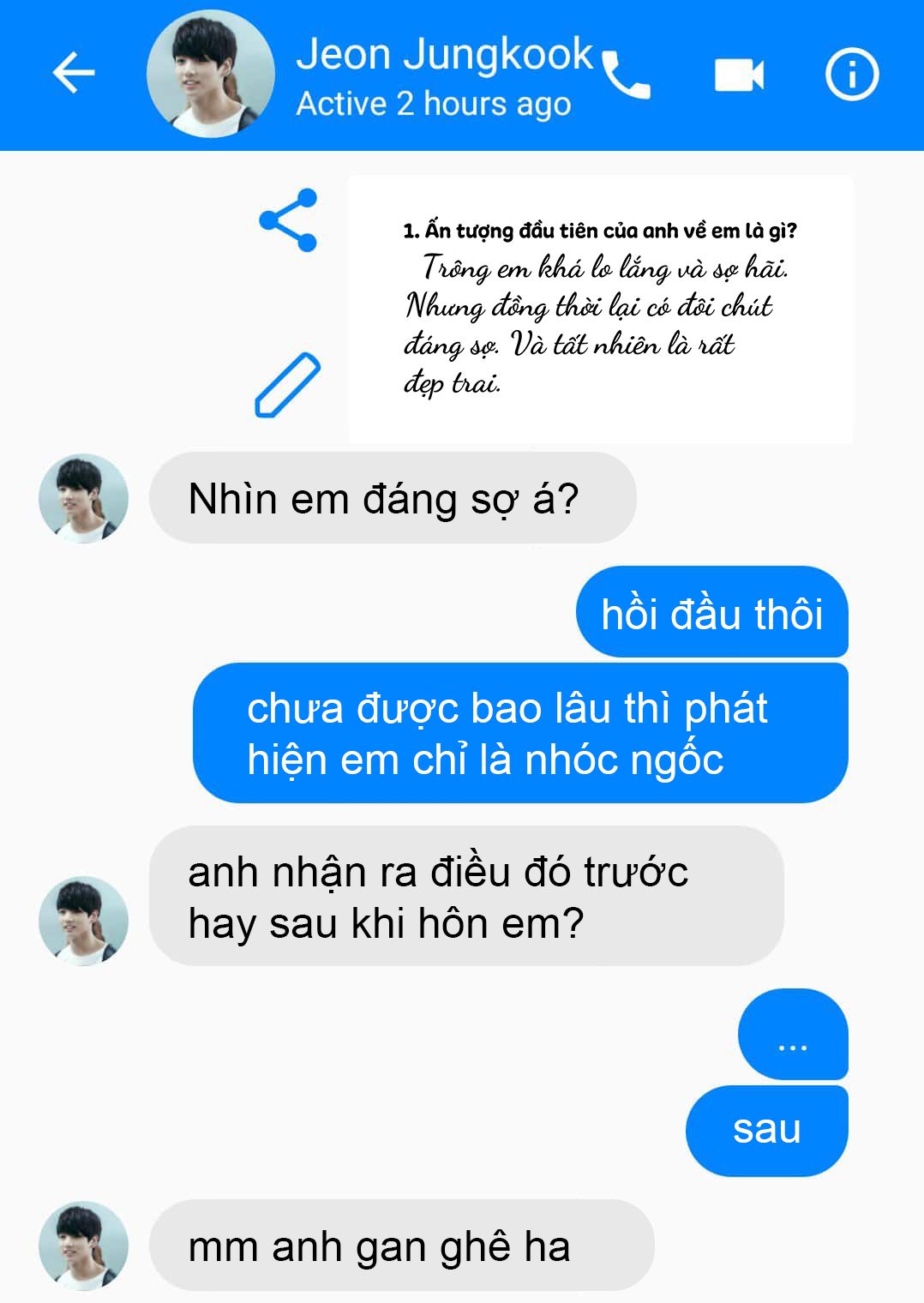Start a video call with Jeon Jungkook
The height and width of the screenshot is (1303, 924).
click(x=739, y=75)
